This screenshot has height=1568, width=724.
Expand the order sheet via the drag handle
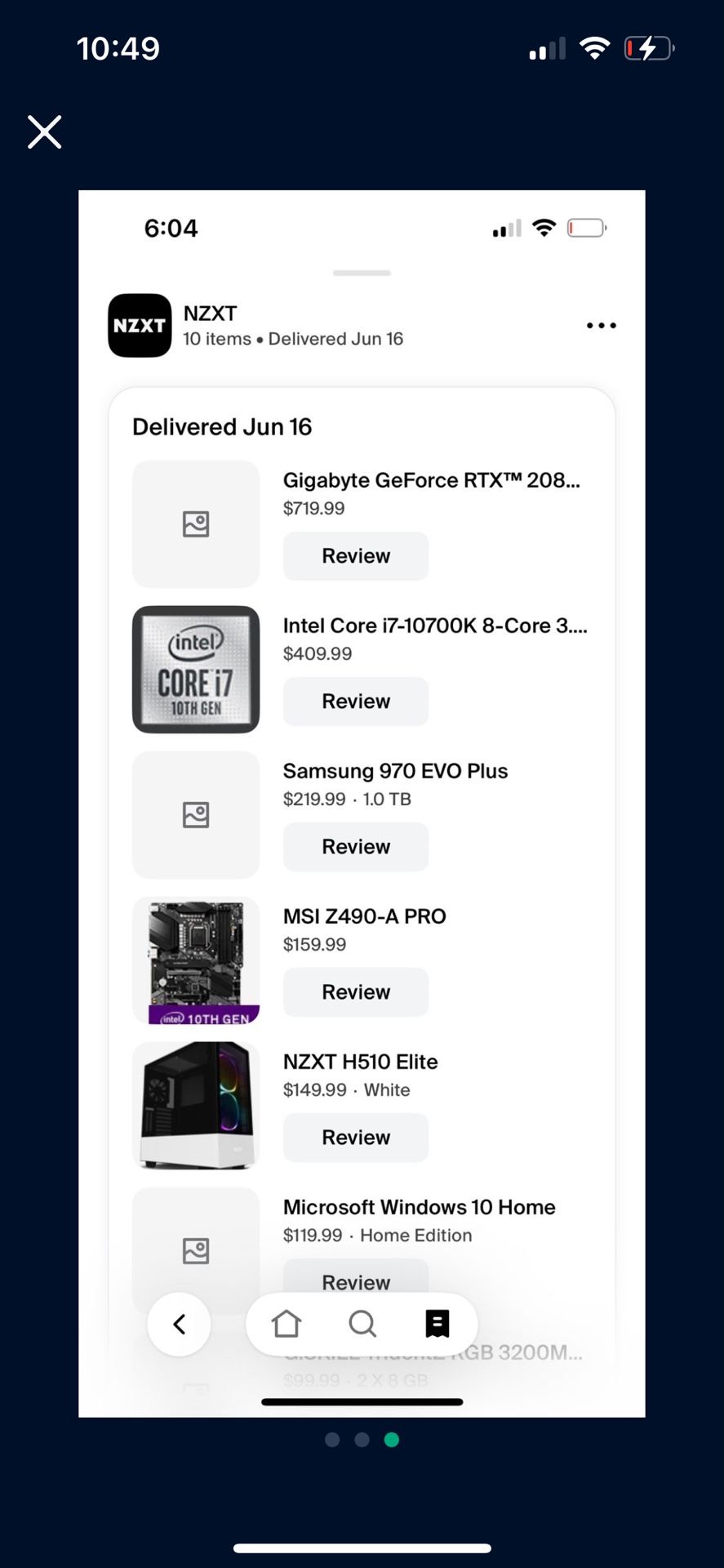click(362, 274)
